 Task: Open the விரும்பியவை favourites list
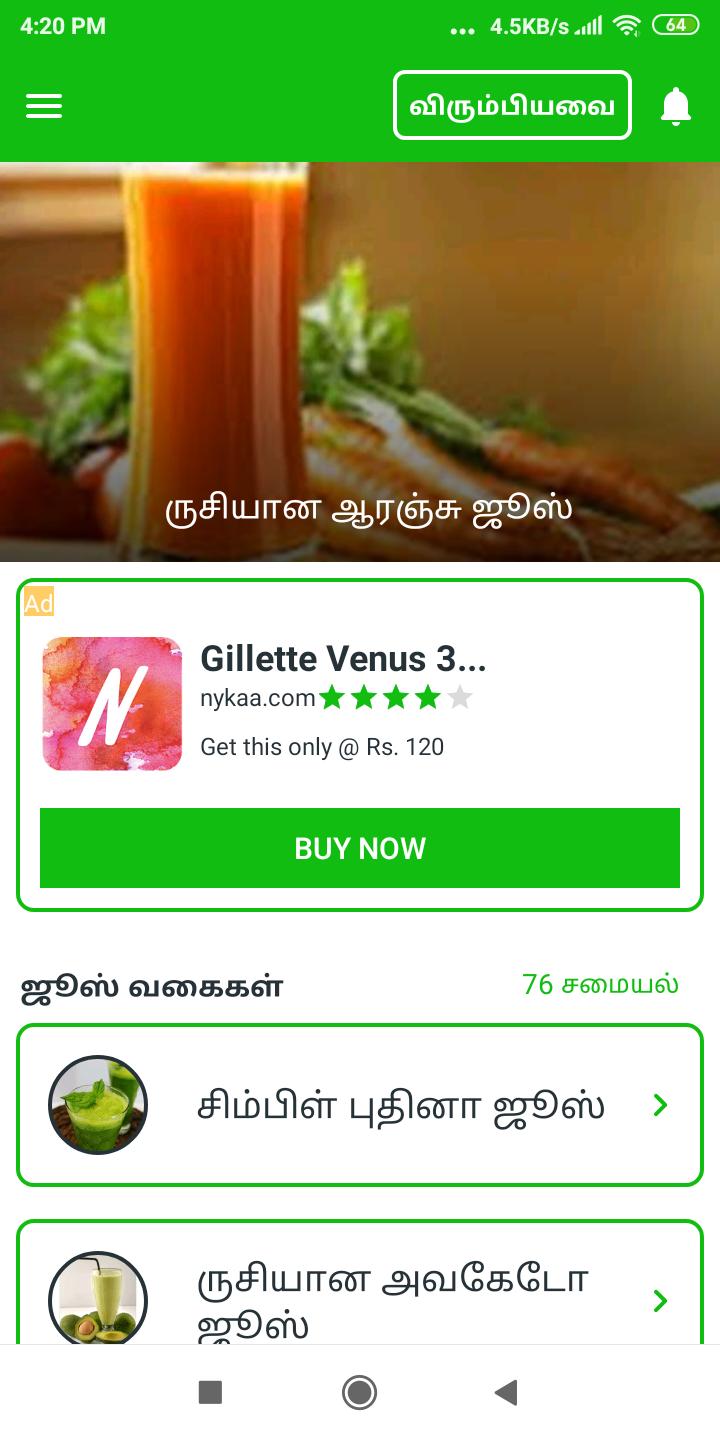click(512, 105)
